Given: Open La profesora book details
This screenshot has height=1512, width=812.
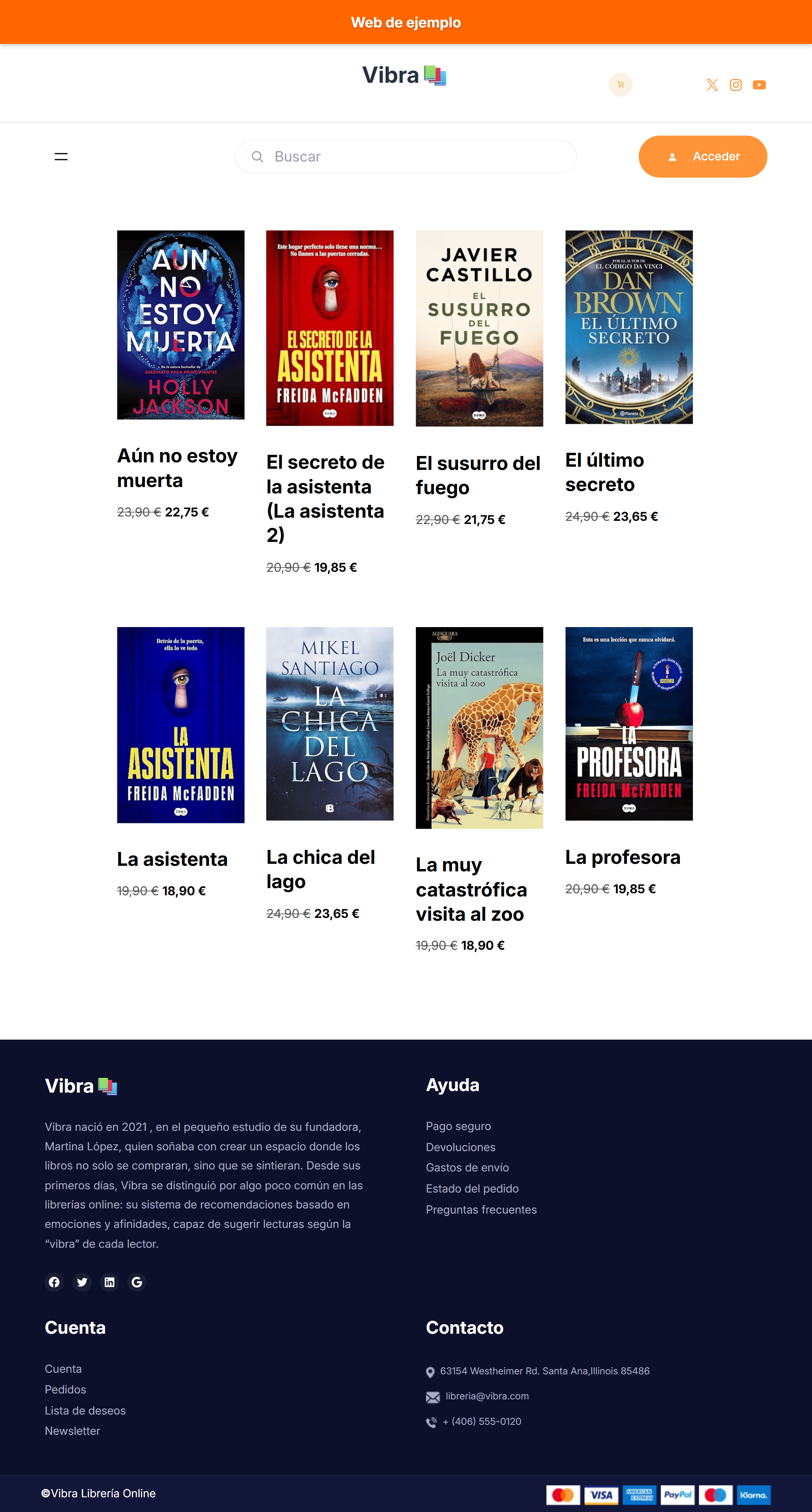Looking at the screenshot, I should [x=628, y=724].
